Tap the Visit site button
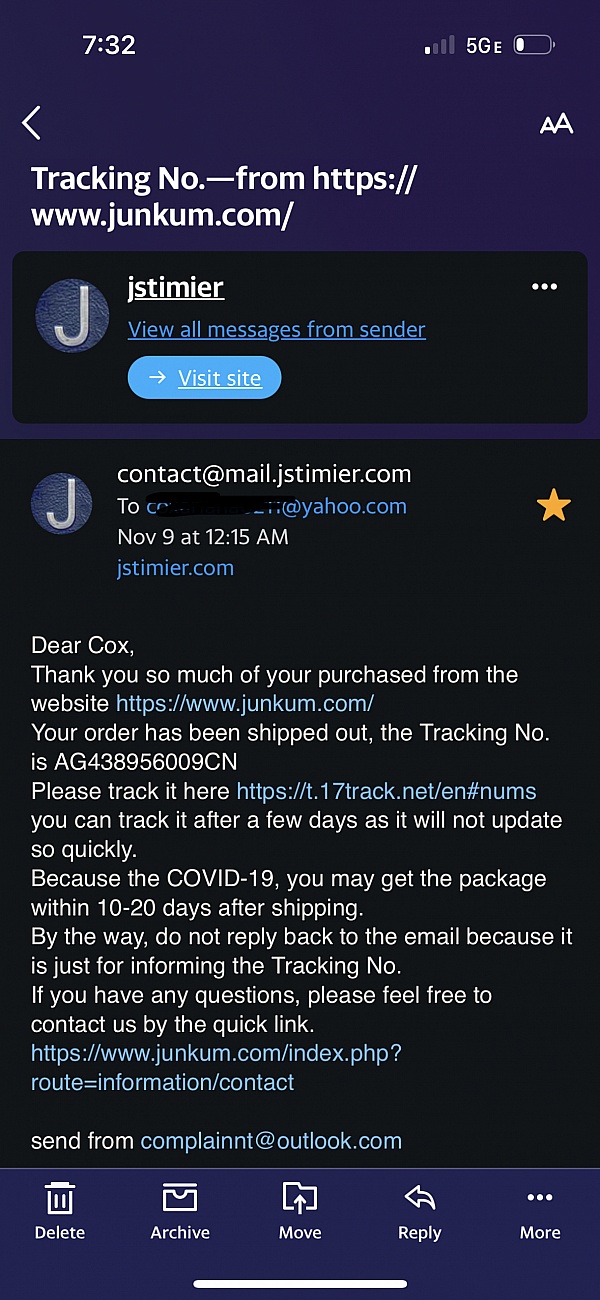The width and height of the screenshot is (600, 1300). [205, 378]
